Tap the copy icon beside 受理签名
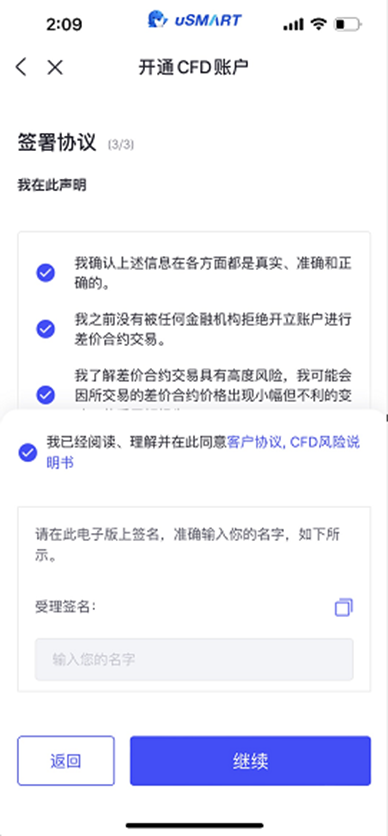The height and width of the screenshot is (836, 388). point(344,607)
